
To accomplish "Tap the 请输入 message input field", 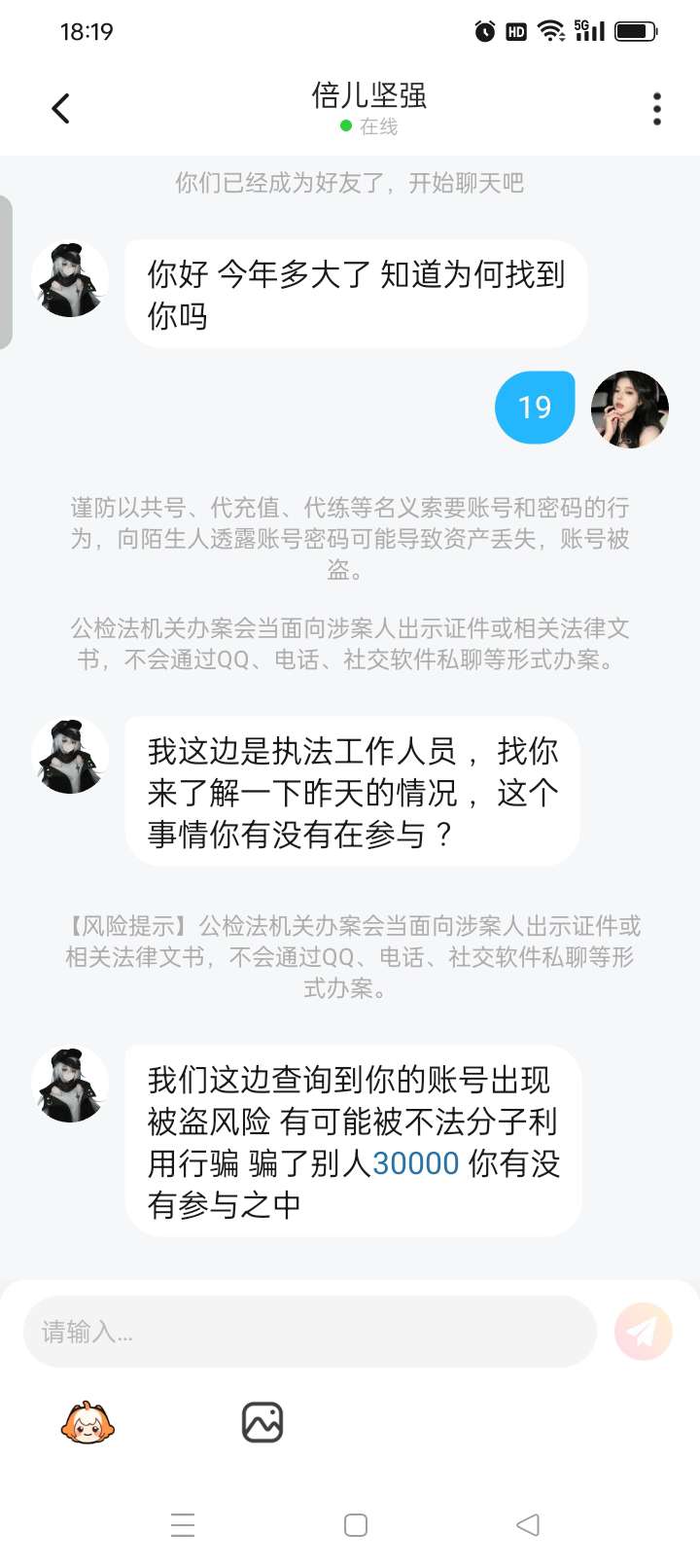I will pyautogui.click(x=309, y=1332).
